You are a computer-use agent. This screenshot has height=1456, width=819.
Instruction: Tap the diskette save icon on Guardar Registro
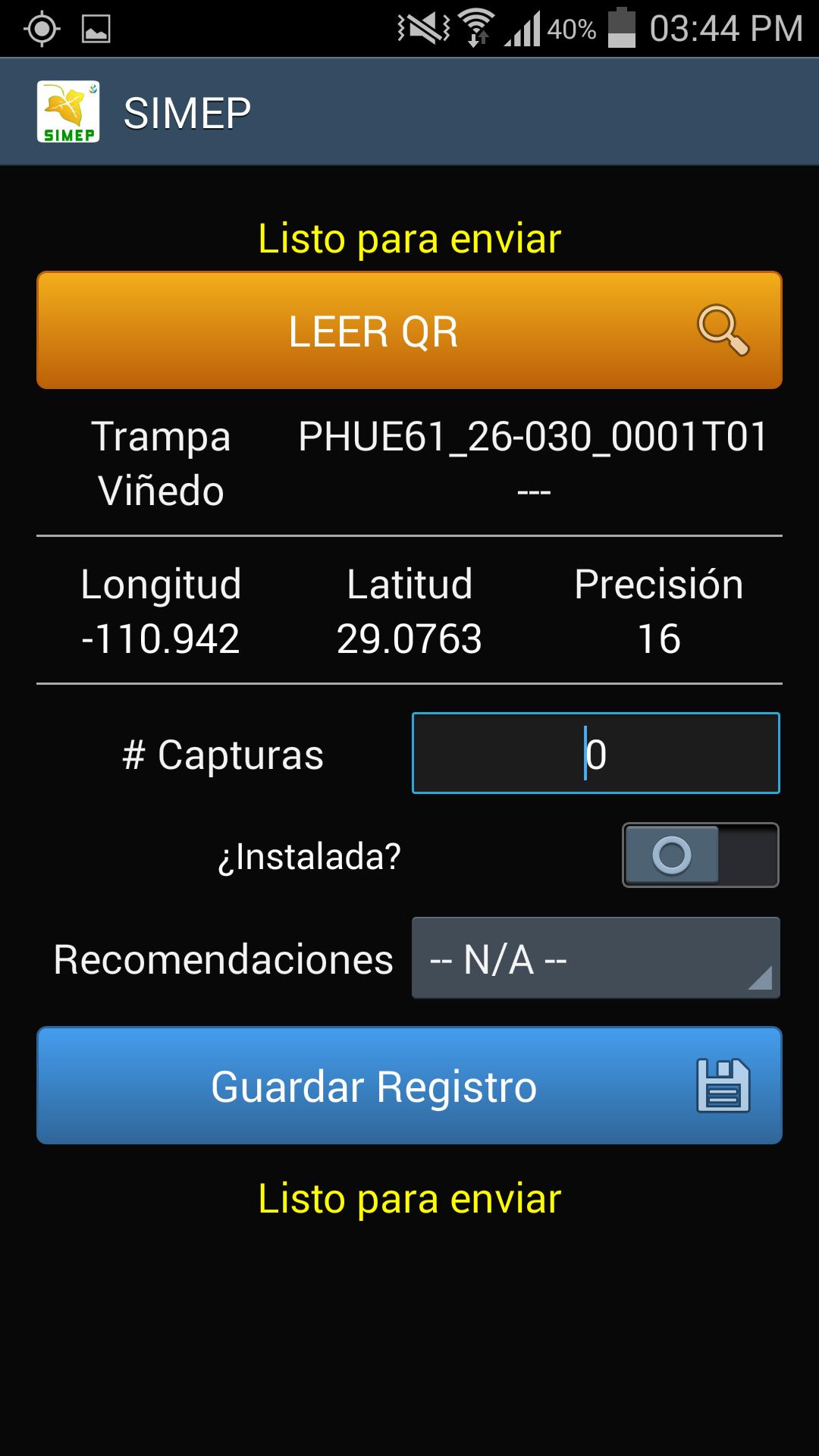[x=724, y=1086]
